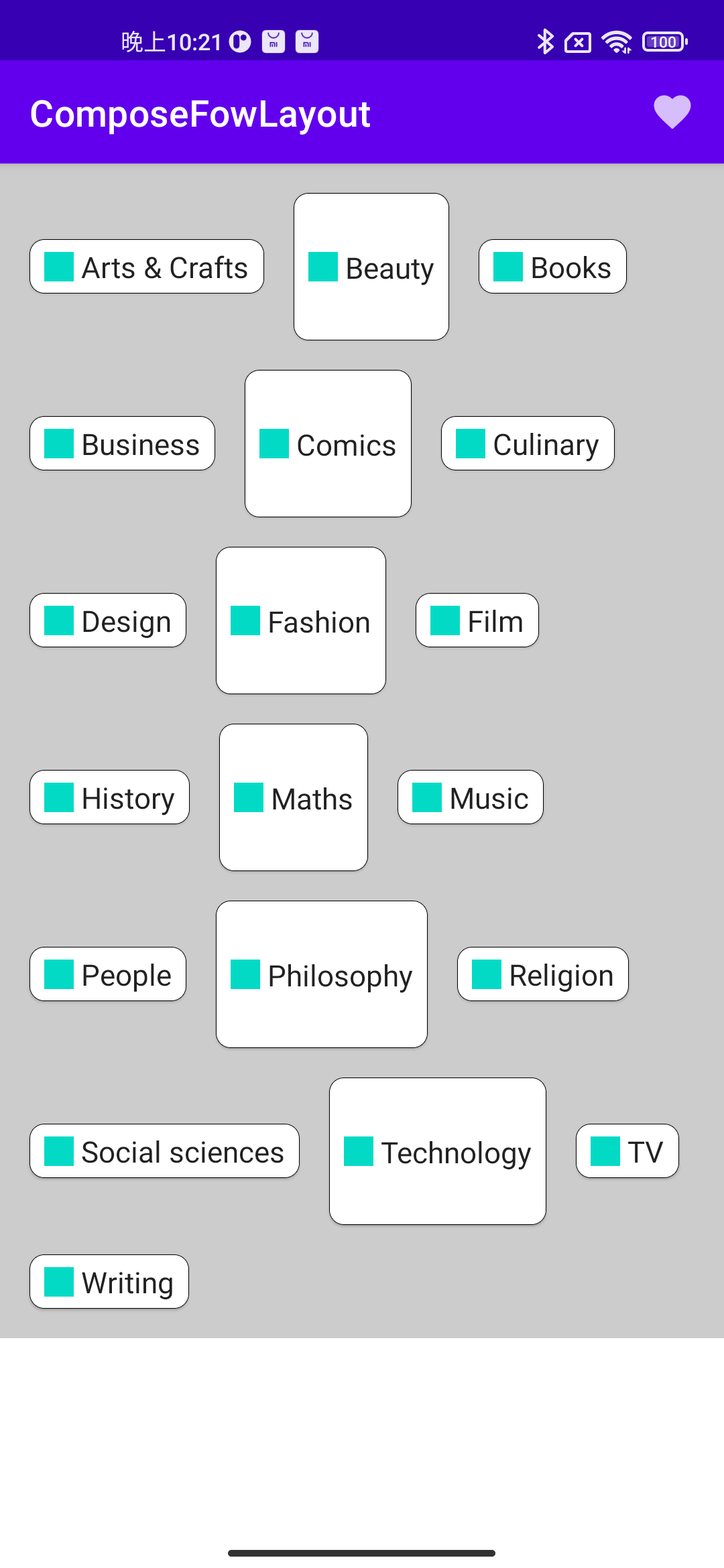This screenshot has height=1568, width=724.
Task: Select the Writing chip
Action: pyautogui.click(x=109, y=1282)
